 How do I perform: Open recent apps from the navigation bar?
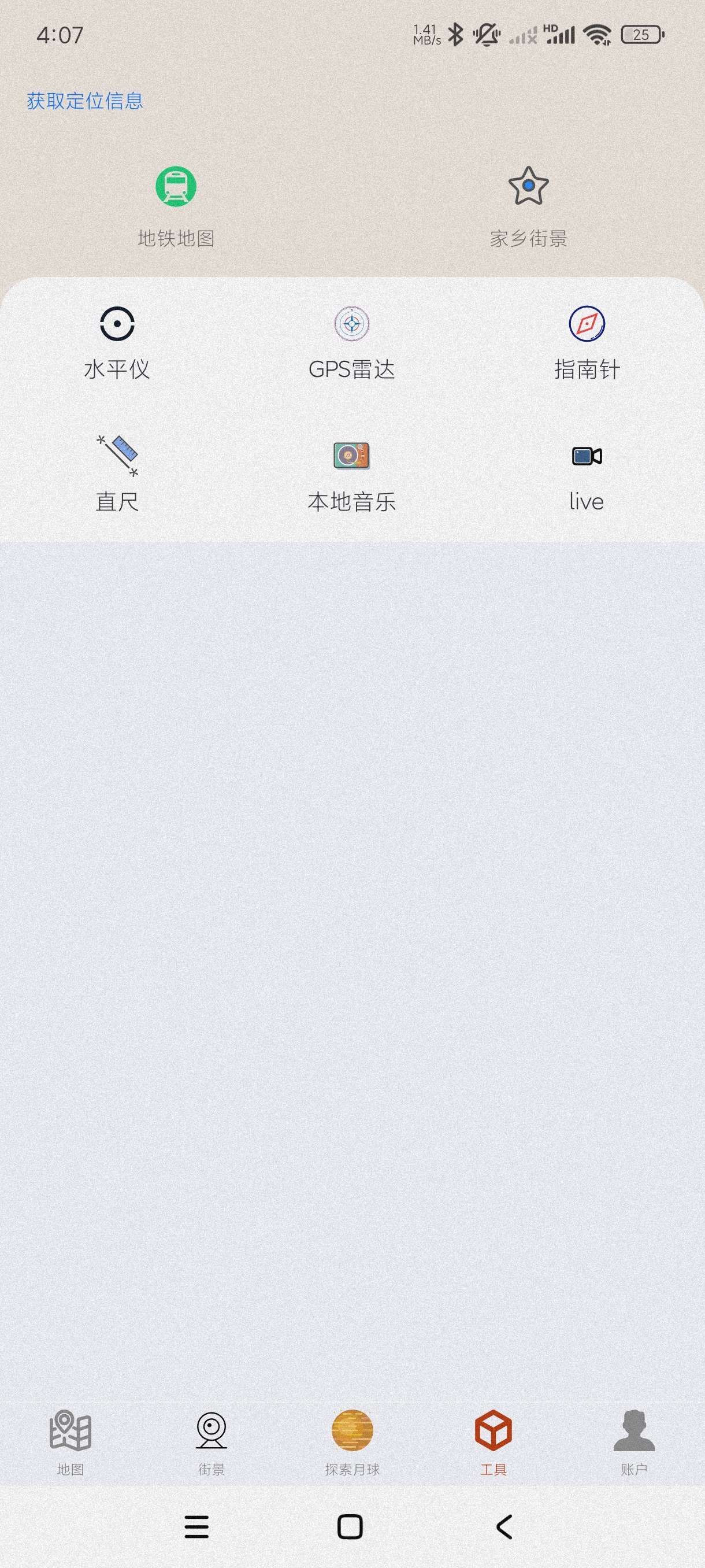(196, 1527)
